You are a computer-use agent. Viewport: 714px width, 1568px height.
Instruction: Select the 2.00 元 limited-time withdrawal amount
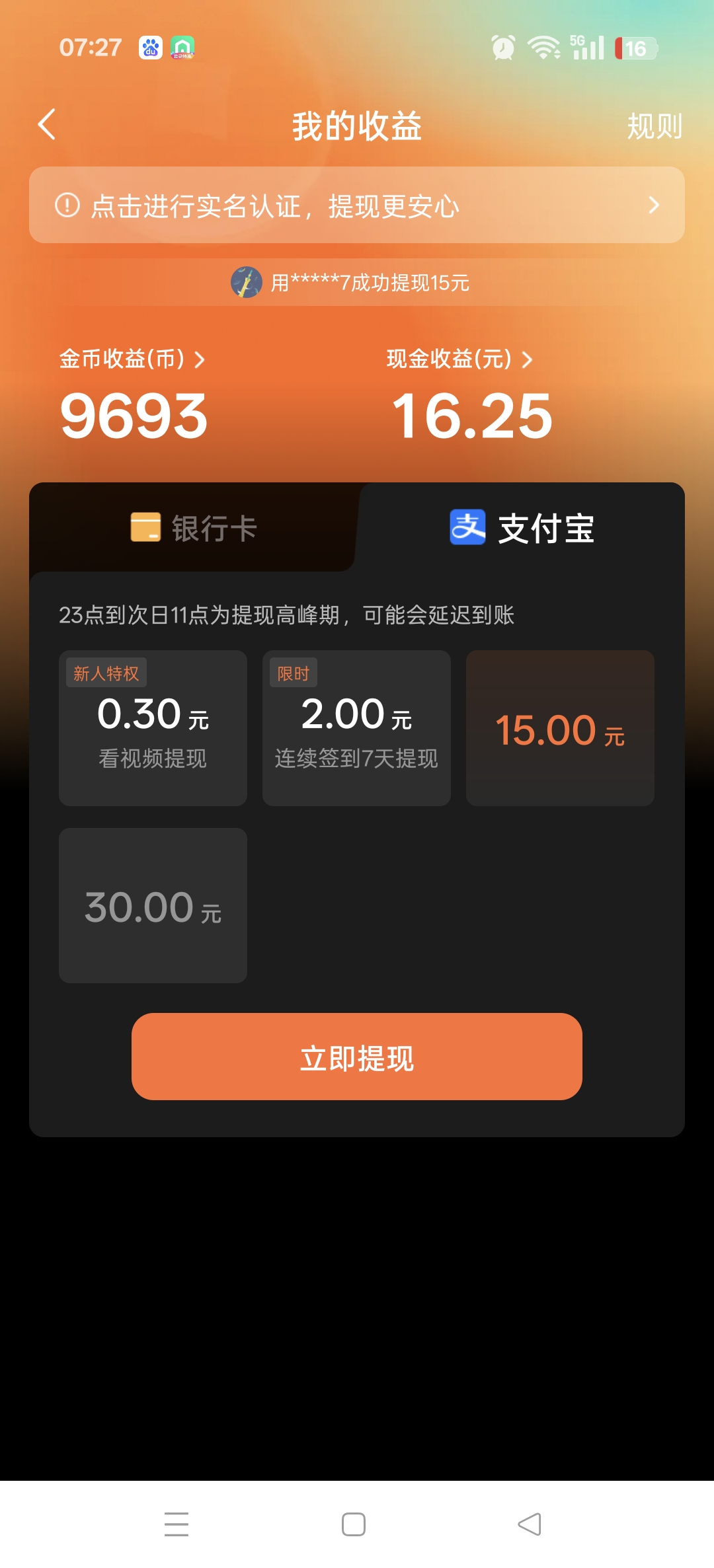click(356, 728)
